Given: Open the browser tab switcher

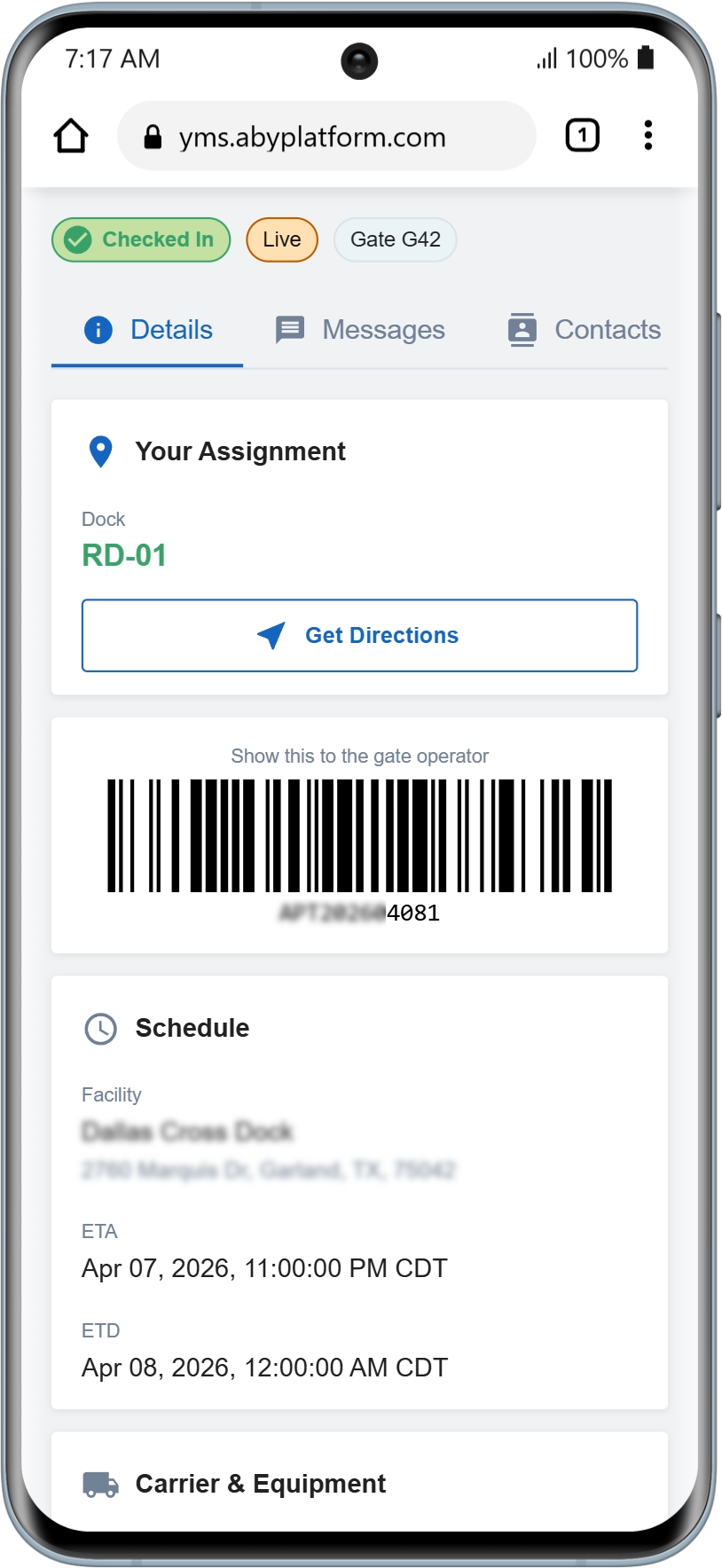Looking at the screenshot, I should point(583,135).
